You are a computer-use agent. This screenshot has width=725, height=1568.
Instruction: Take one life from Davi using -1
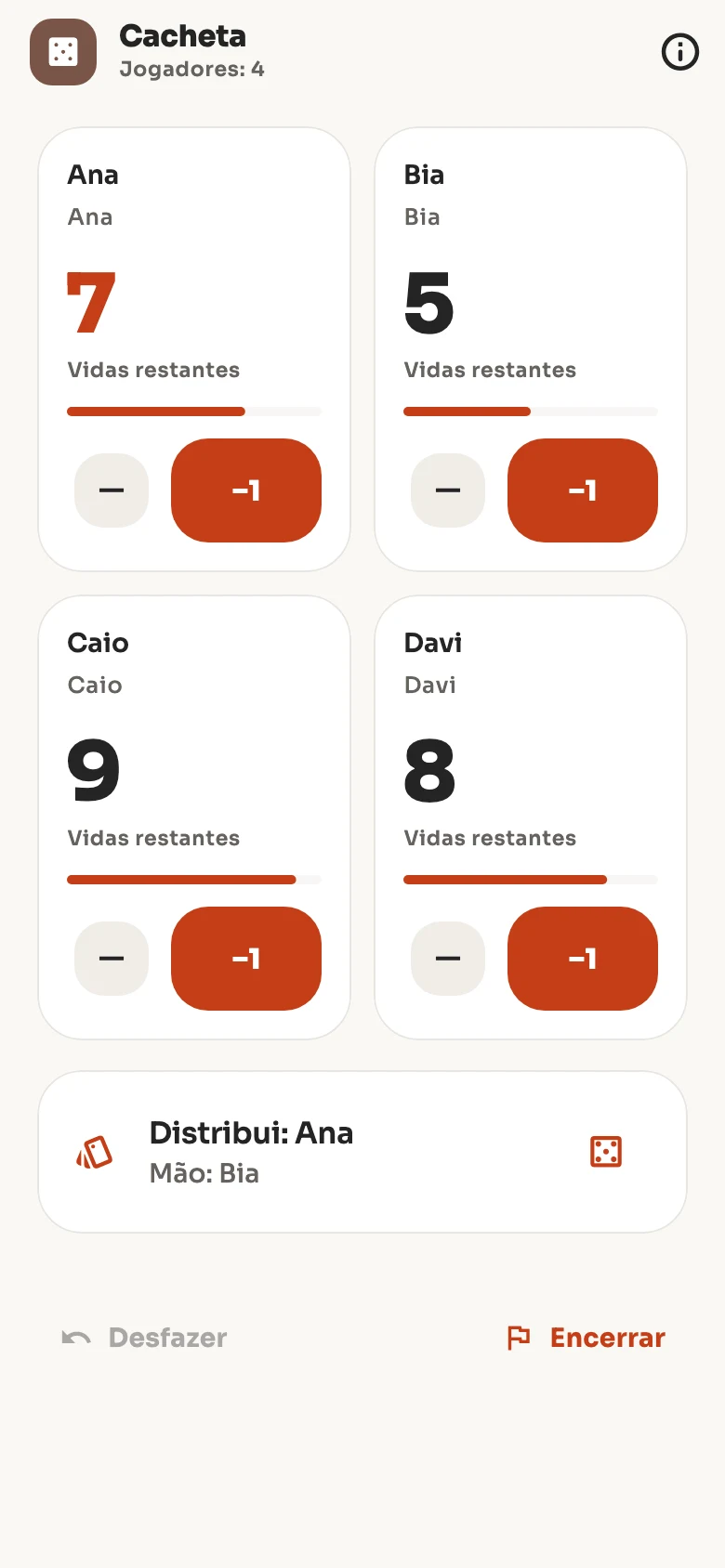[x=583, y=959]
